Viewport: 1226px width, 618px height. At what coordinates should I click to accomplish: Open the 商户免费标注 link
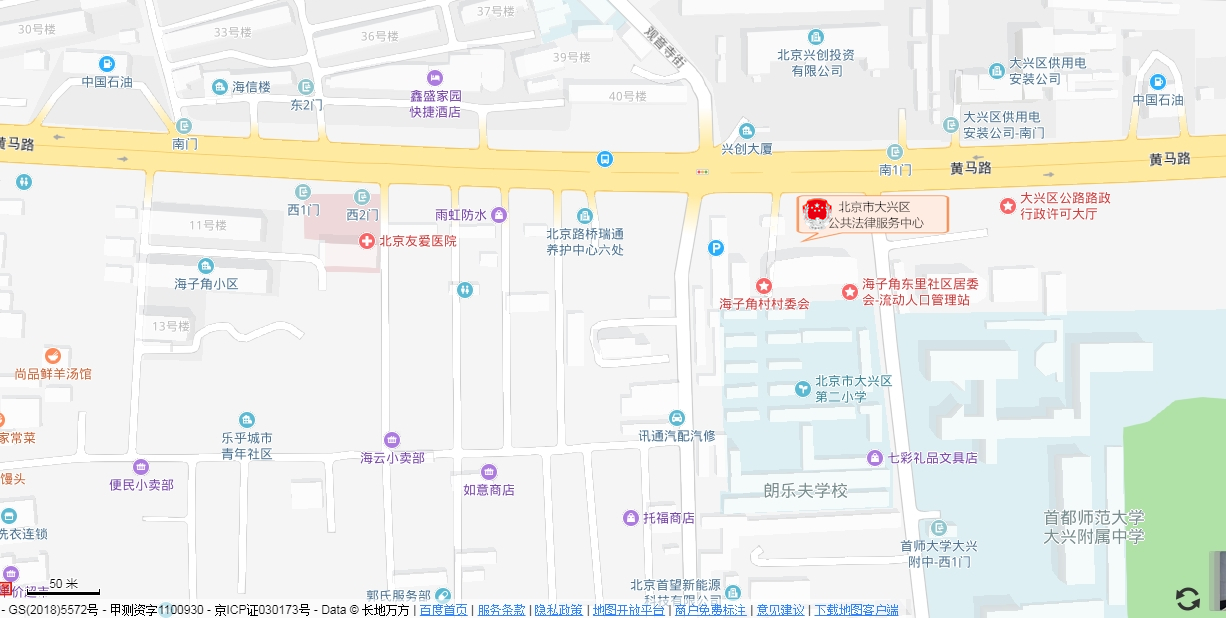pos(710,610)
